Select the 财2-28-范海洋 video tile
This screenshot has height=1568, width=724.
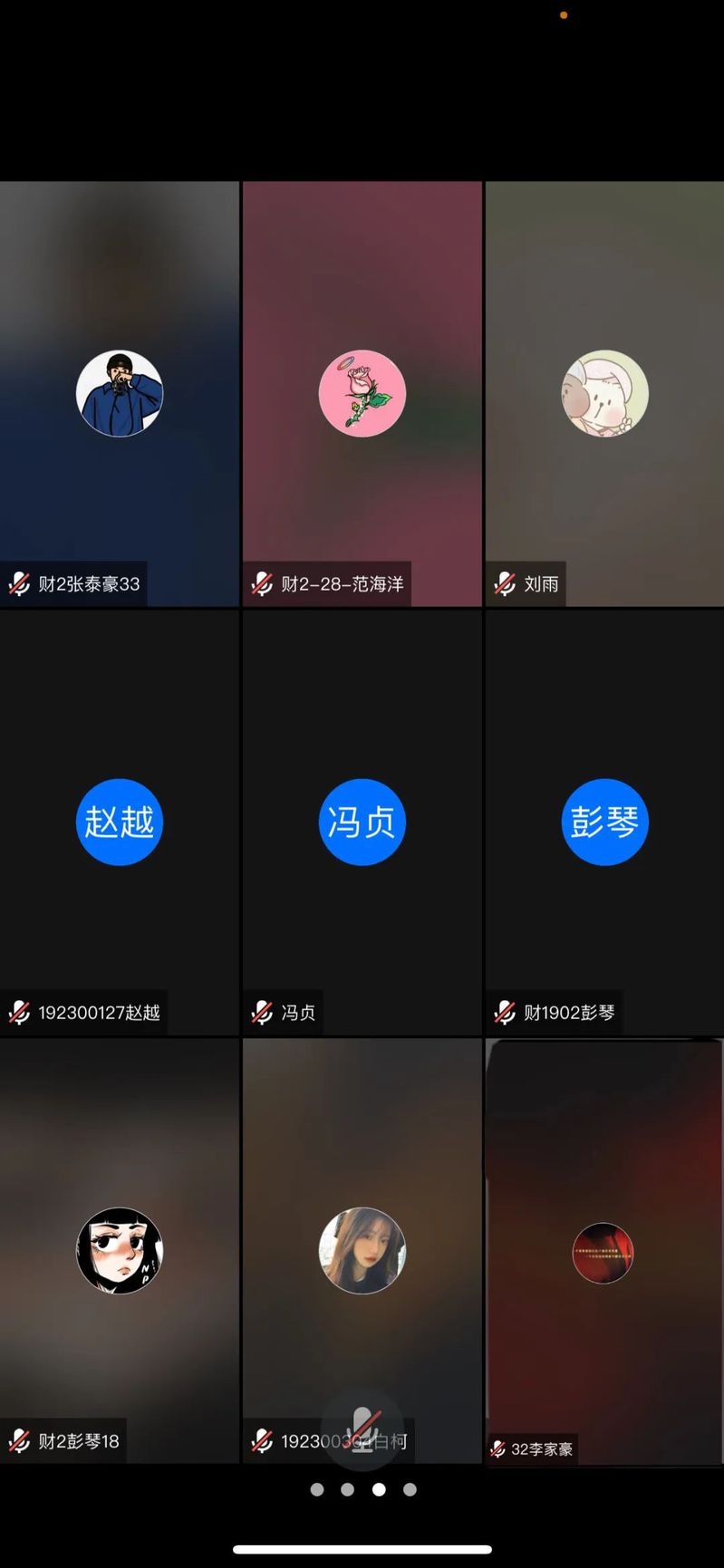tap(362, 393)
